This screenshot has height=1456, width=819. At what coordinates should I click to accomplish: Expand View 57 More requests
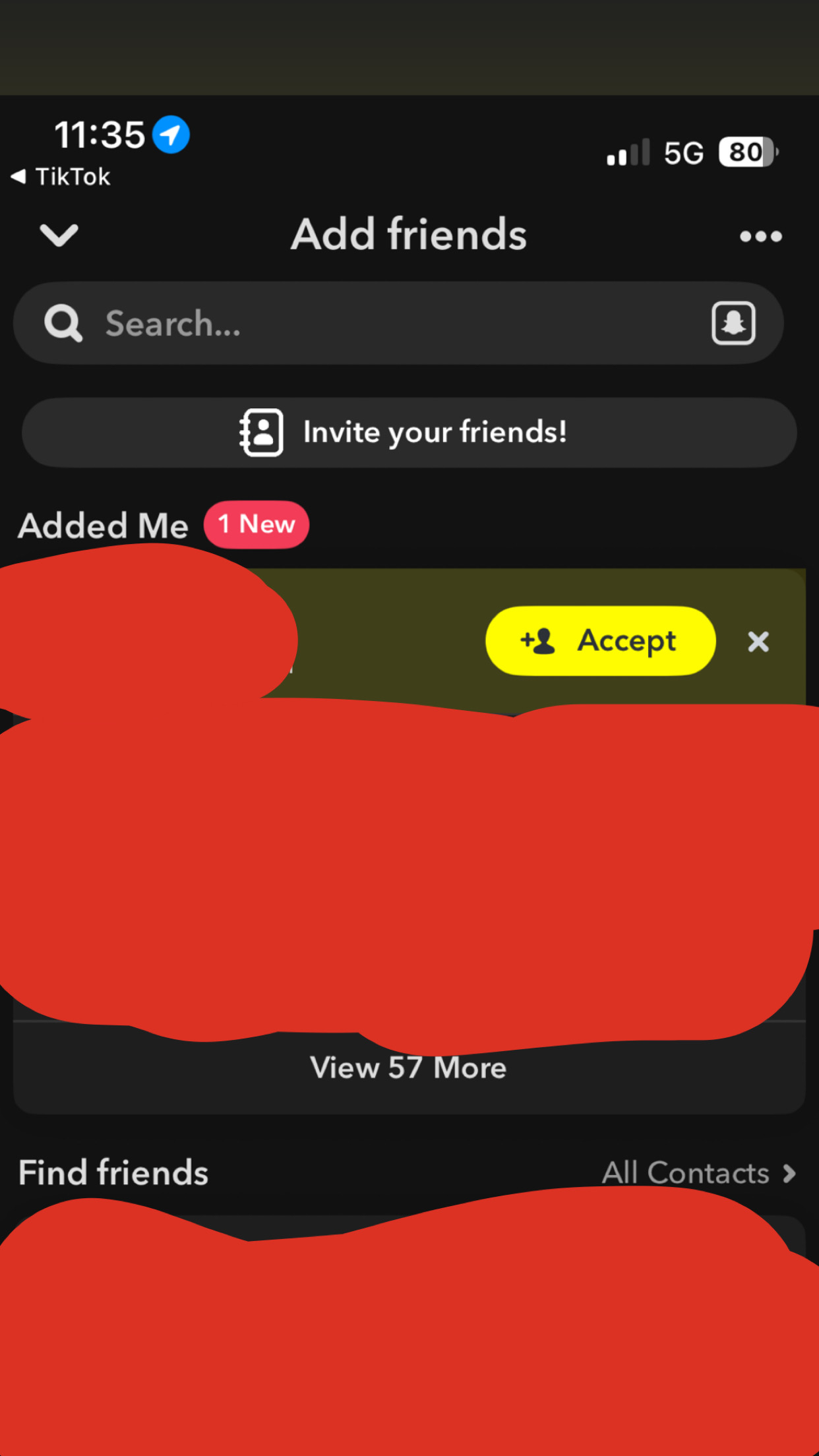click(x=409, y=1068)
